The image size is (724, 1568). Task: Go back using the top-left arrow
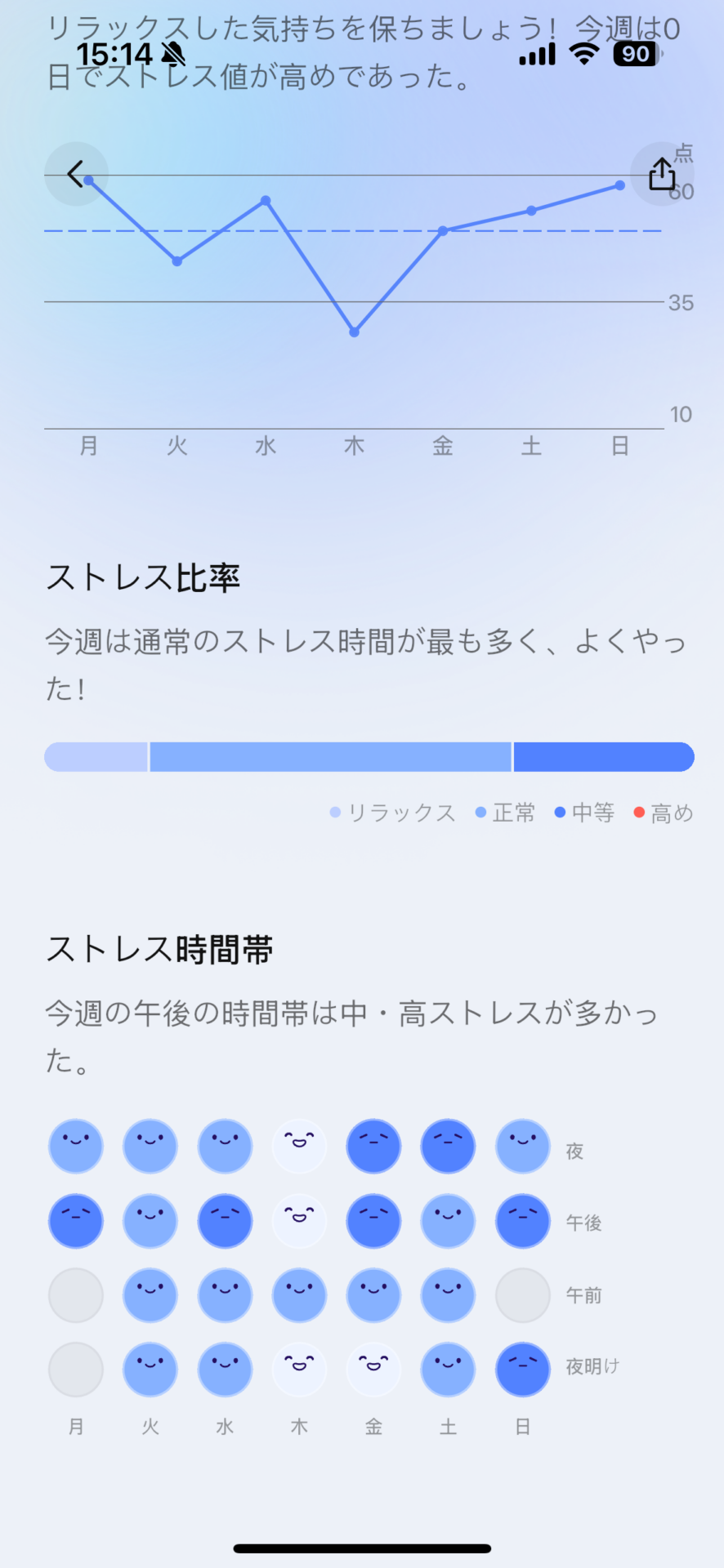coord(76,174)
